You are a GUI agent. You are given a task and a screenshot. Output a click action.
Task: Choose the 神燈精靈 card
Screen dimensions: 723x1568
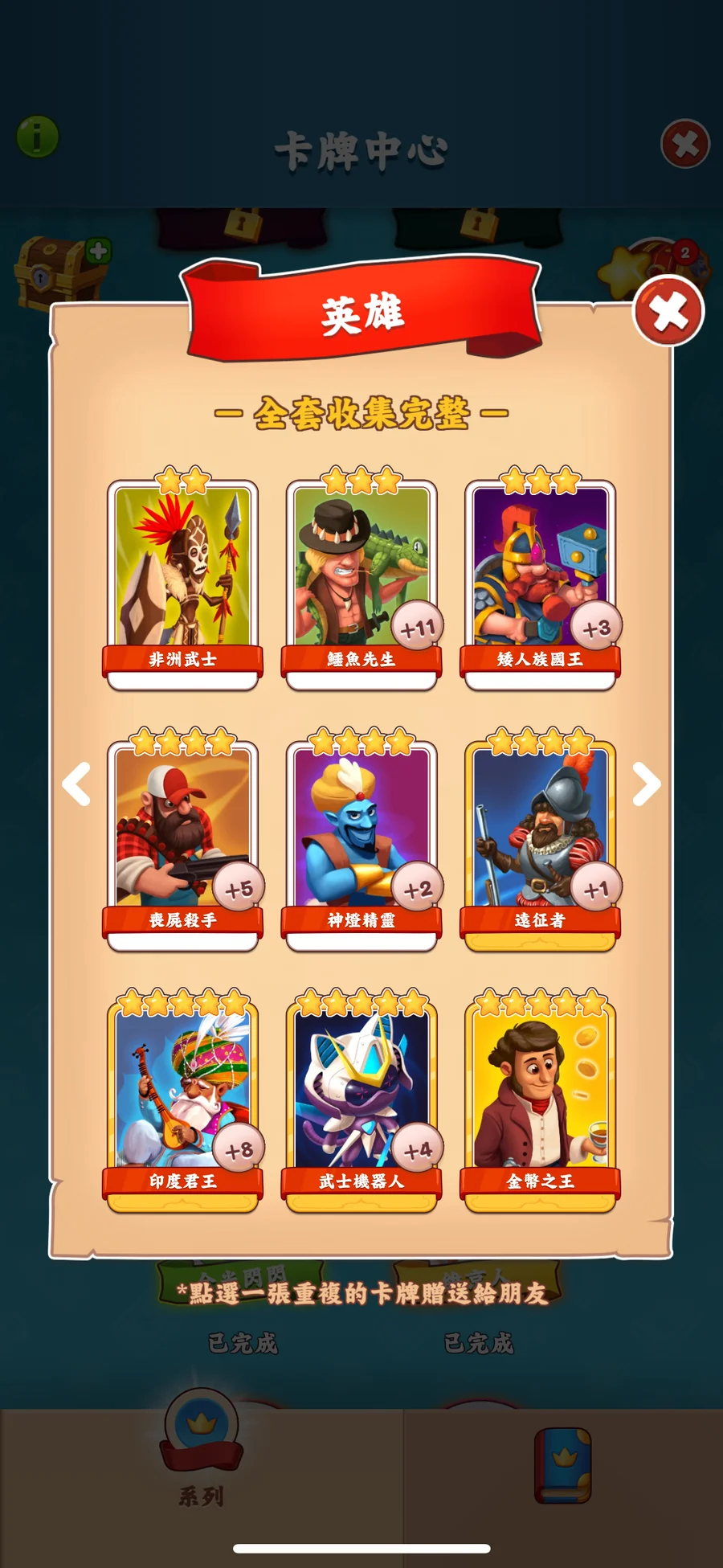pos(361,840)
